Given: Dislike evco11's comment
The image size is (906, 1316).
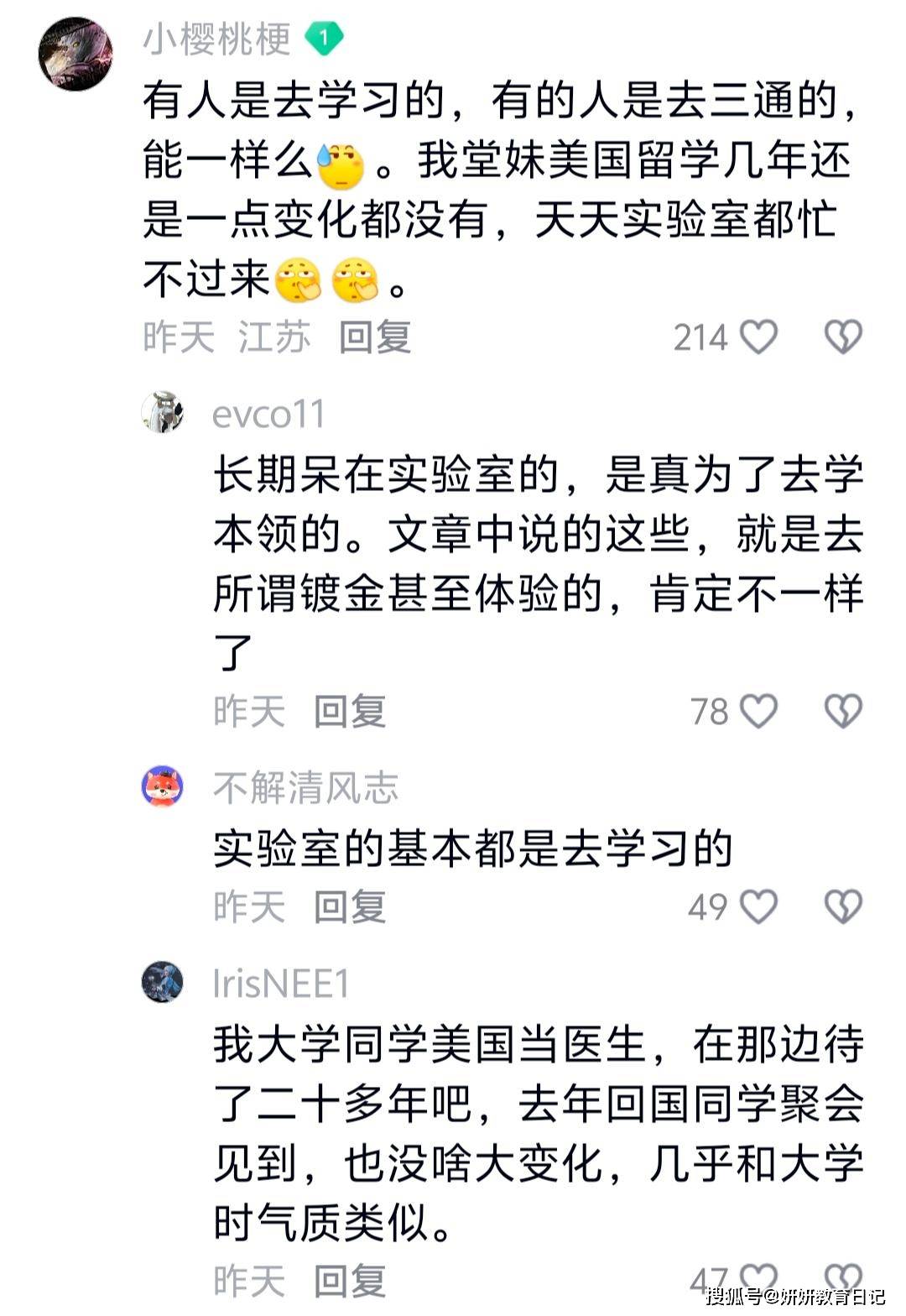Looking at the screenshot, I should coord(842,712).
